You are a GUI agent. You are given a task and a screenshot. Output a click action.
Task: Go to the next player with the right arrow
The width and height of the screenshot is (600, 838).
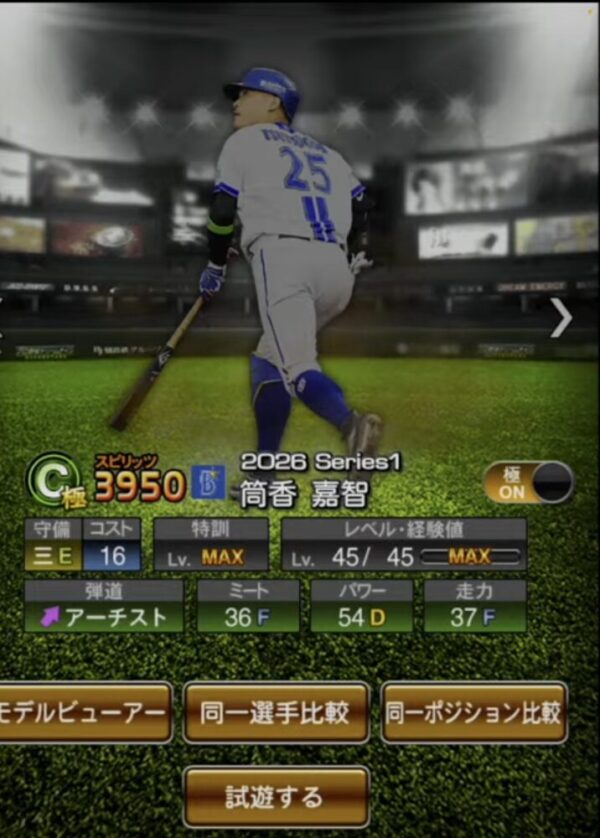click(x=561, y=317)
